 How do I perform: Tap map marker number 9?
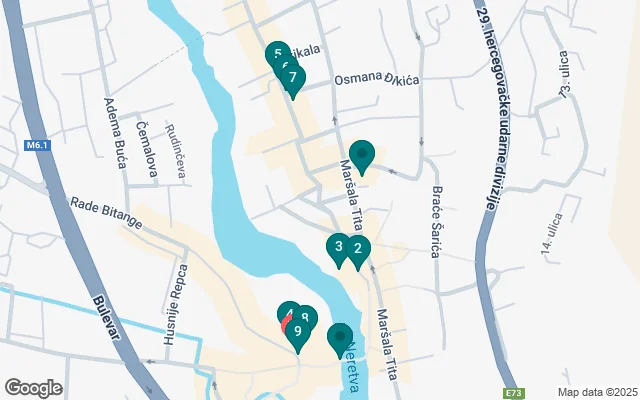coord(298,332)
